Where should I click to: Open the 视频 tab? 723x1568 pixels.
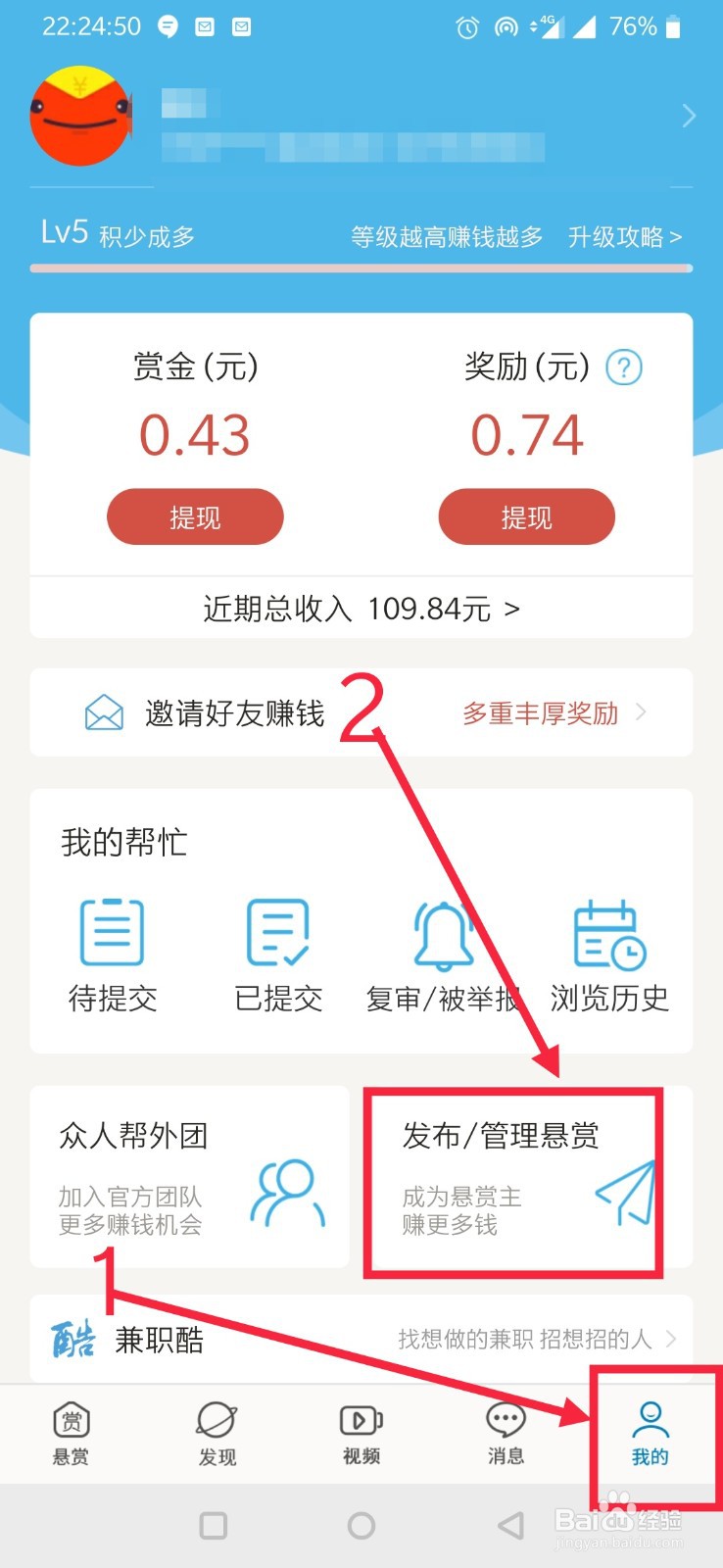pyautogui.click(x=360, y=1433)
